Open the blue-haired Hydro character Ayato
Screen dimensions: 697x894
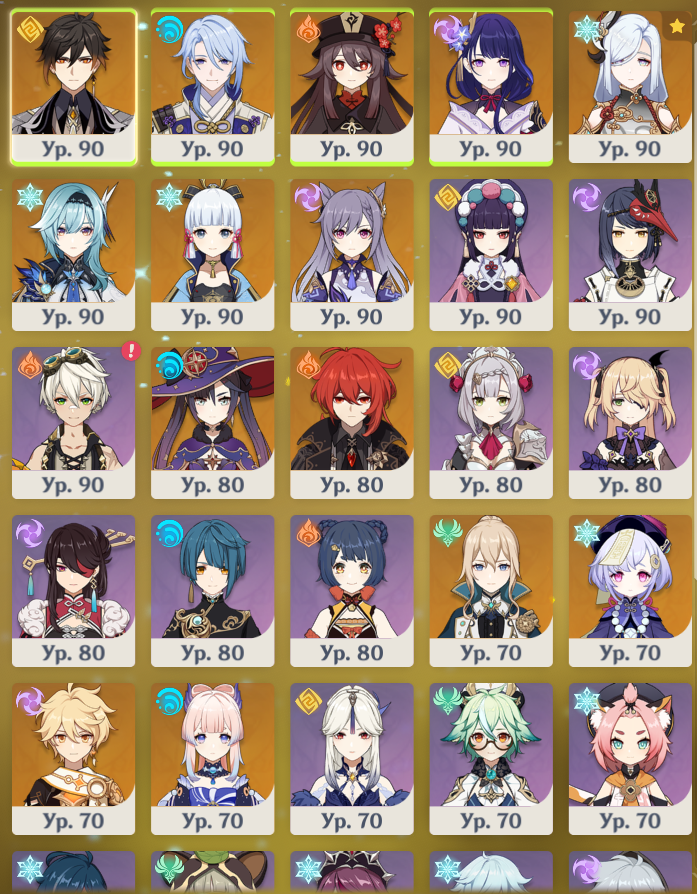pos(212,85)
